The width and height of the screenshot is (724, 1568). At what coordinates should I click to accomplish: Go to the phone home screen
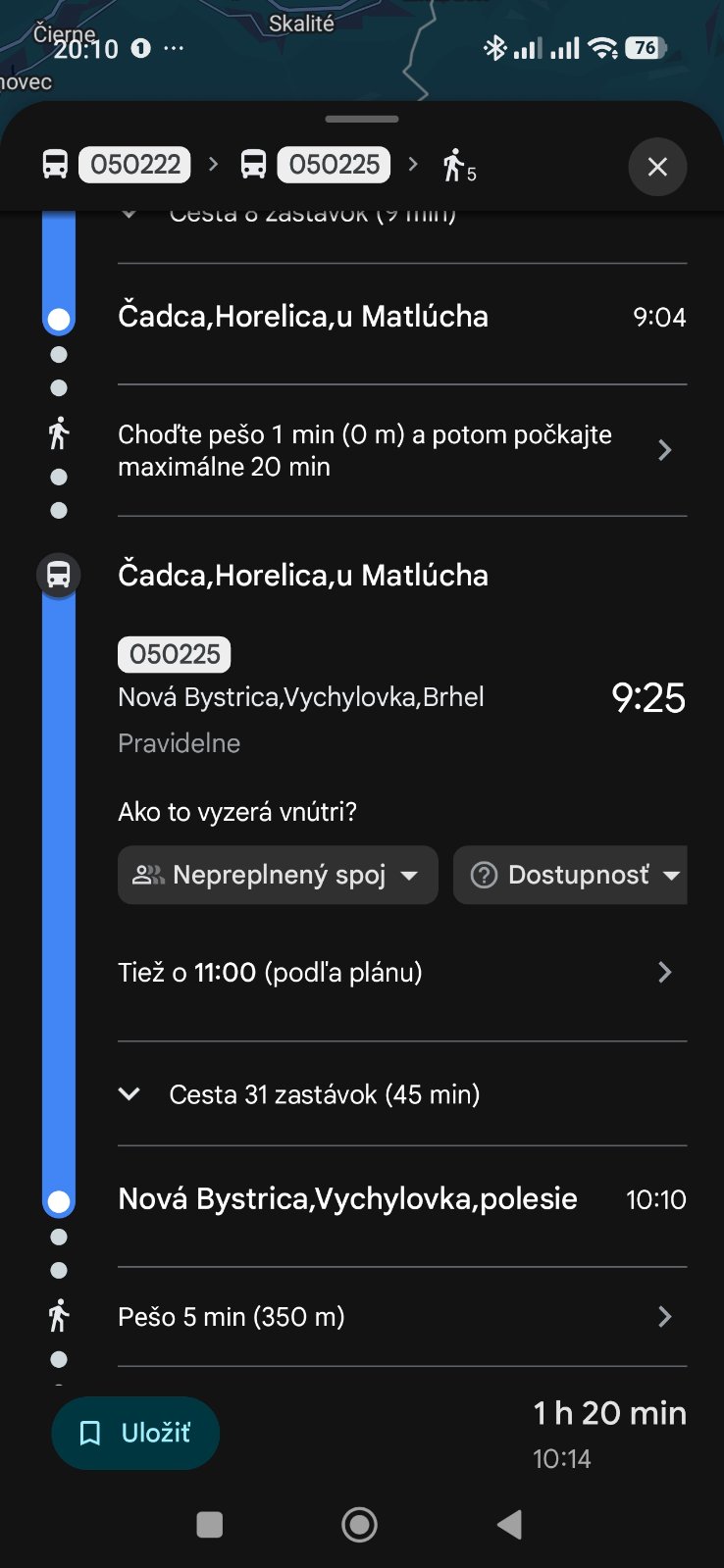point(359,1525)
